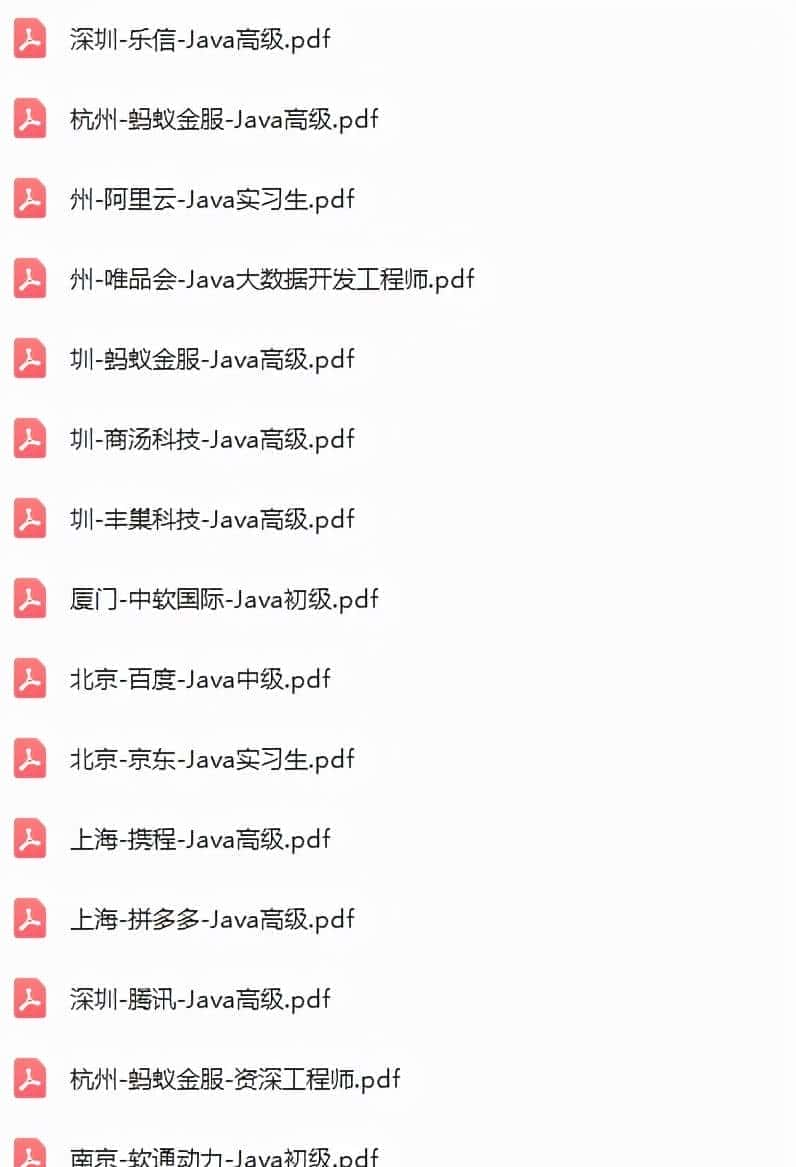Viewport: 796px width, 1167px height.
Task: Select the PDF icon next to 圳-商汤科技-Java高级.pdf
Action: [x=30, y=439]
